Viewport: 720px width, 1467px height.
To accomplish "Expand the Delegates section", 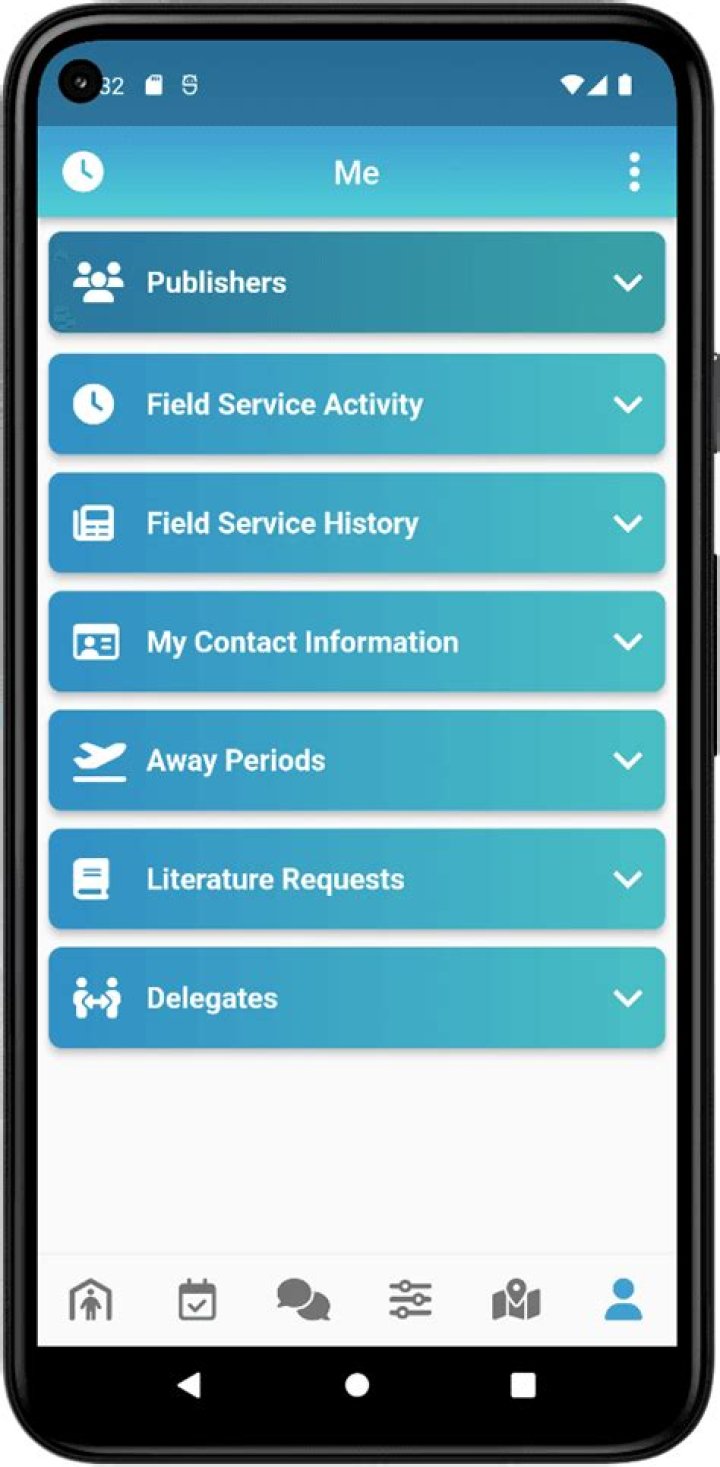I will click(357, 998).
